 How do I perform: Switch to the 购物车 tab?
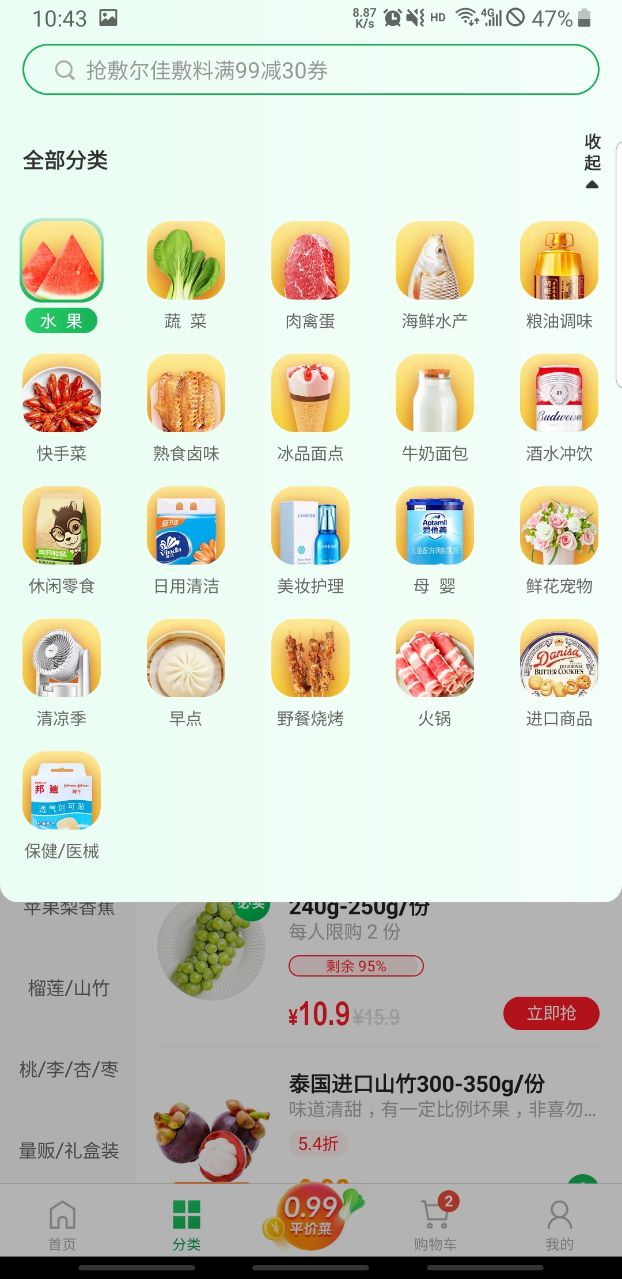[435, 1224]
